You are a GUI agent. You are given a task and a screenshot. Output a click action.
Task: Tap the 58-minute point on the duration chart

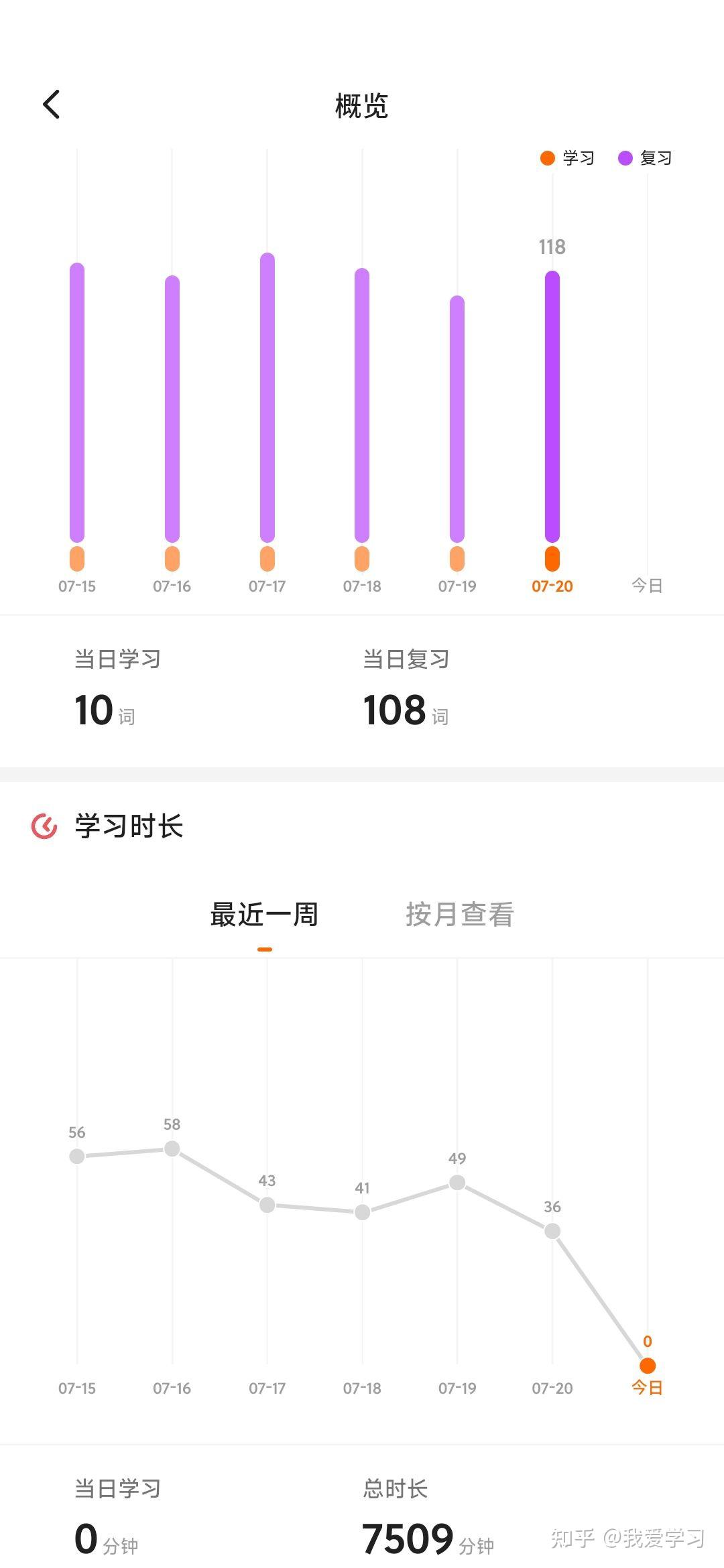(x=172, y=1149)
